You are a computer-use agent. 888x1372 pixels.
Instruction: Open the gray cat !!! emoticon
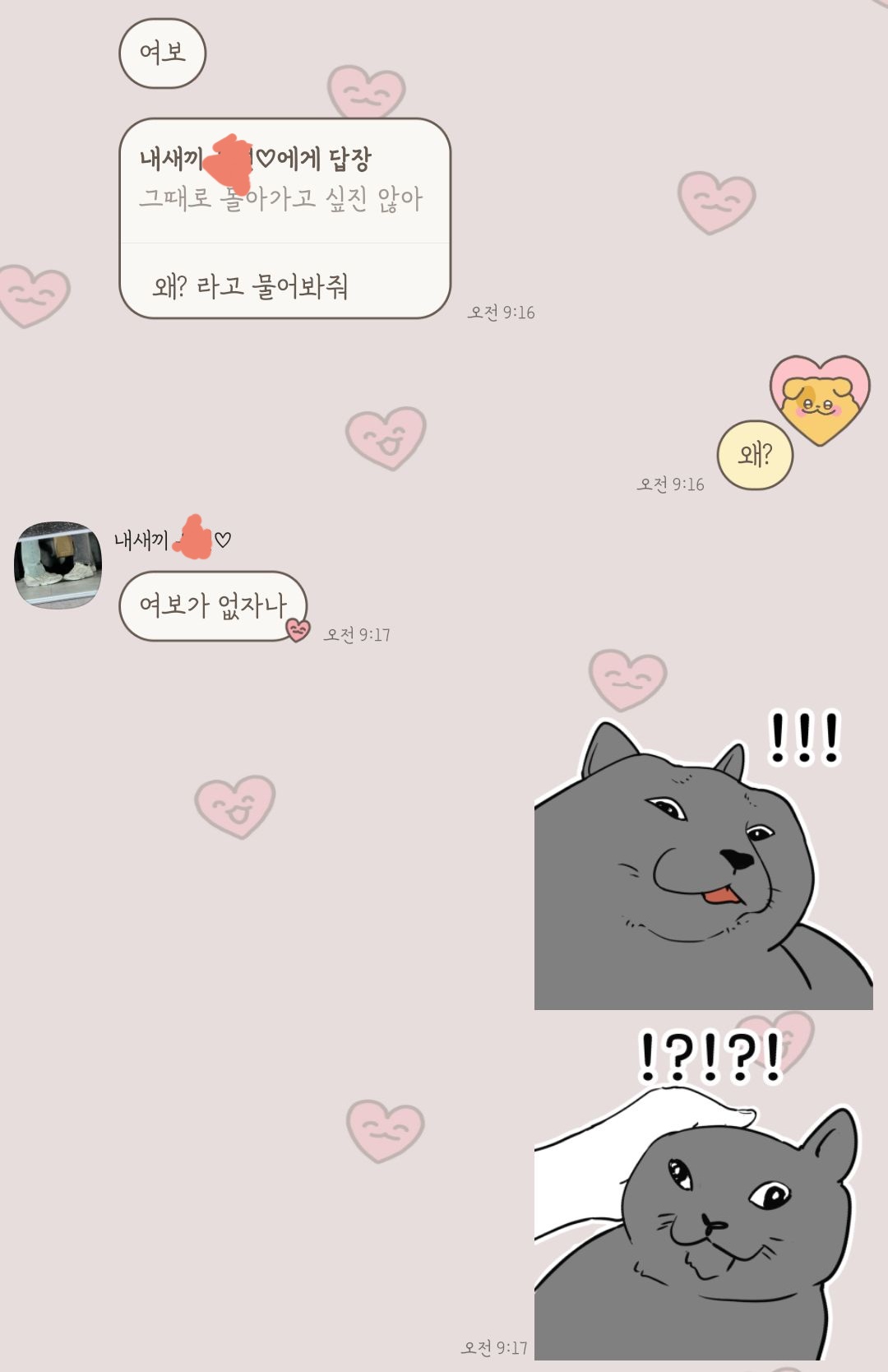click(x=702, y=860)
